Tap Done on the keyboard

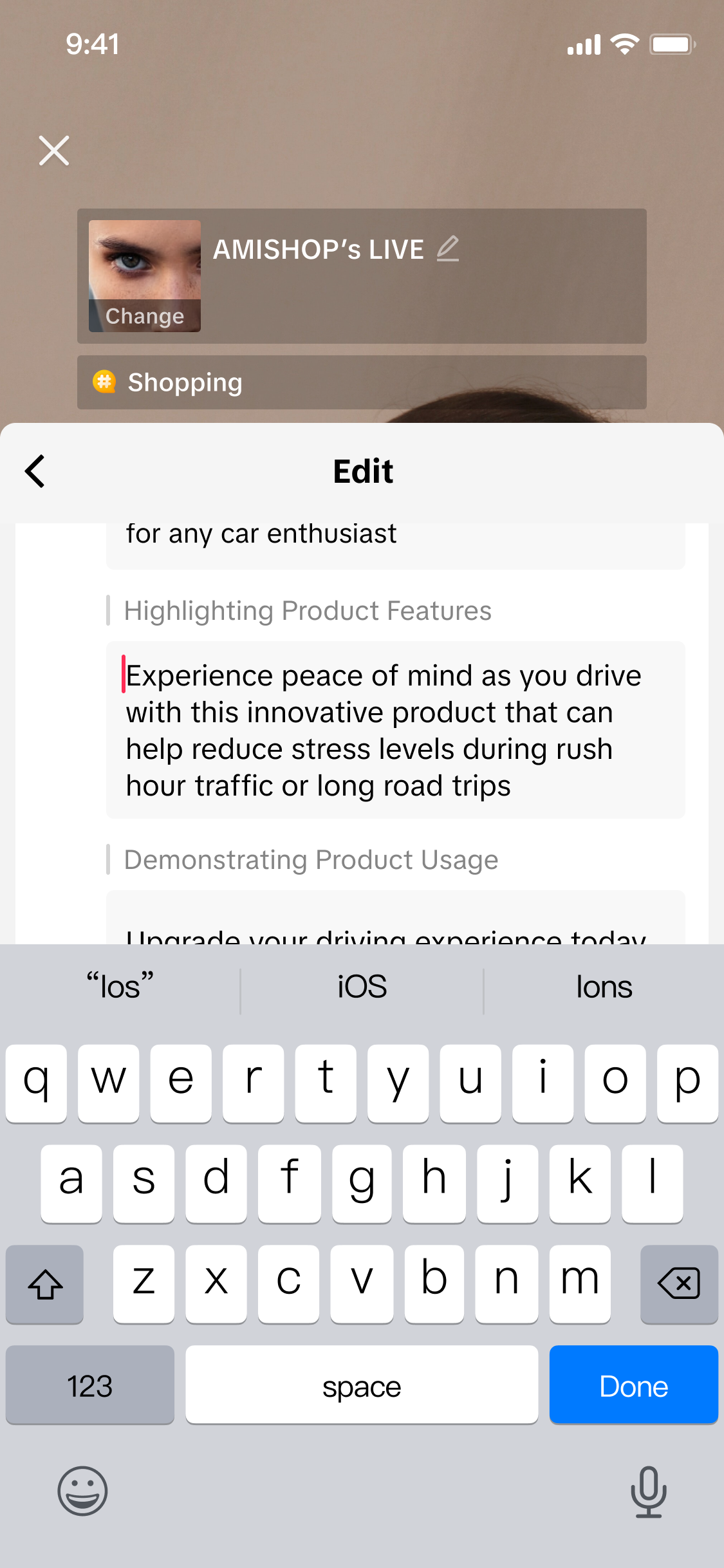[633, 1385]
